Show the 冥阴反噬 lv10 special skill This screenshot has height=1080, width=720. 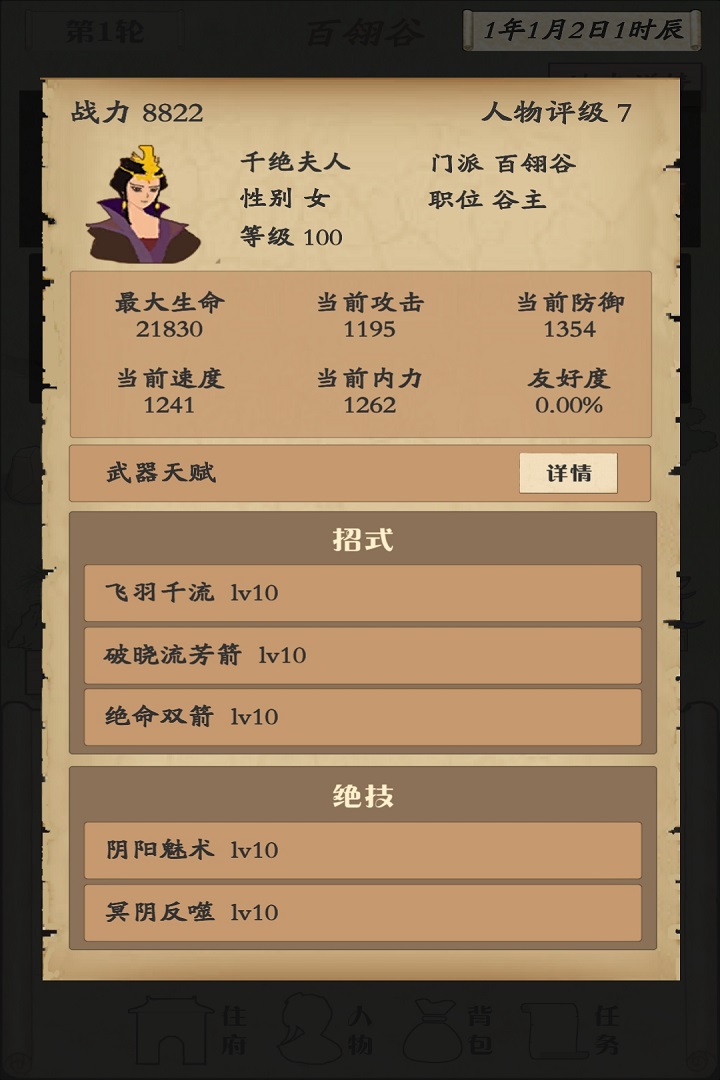coord(362,912)
